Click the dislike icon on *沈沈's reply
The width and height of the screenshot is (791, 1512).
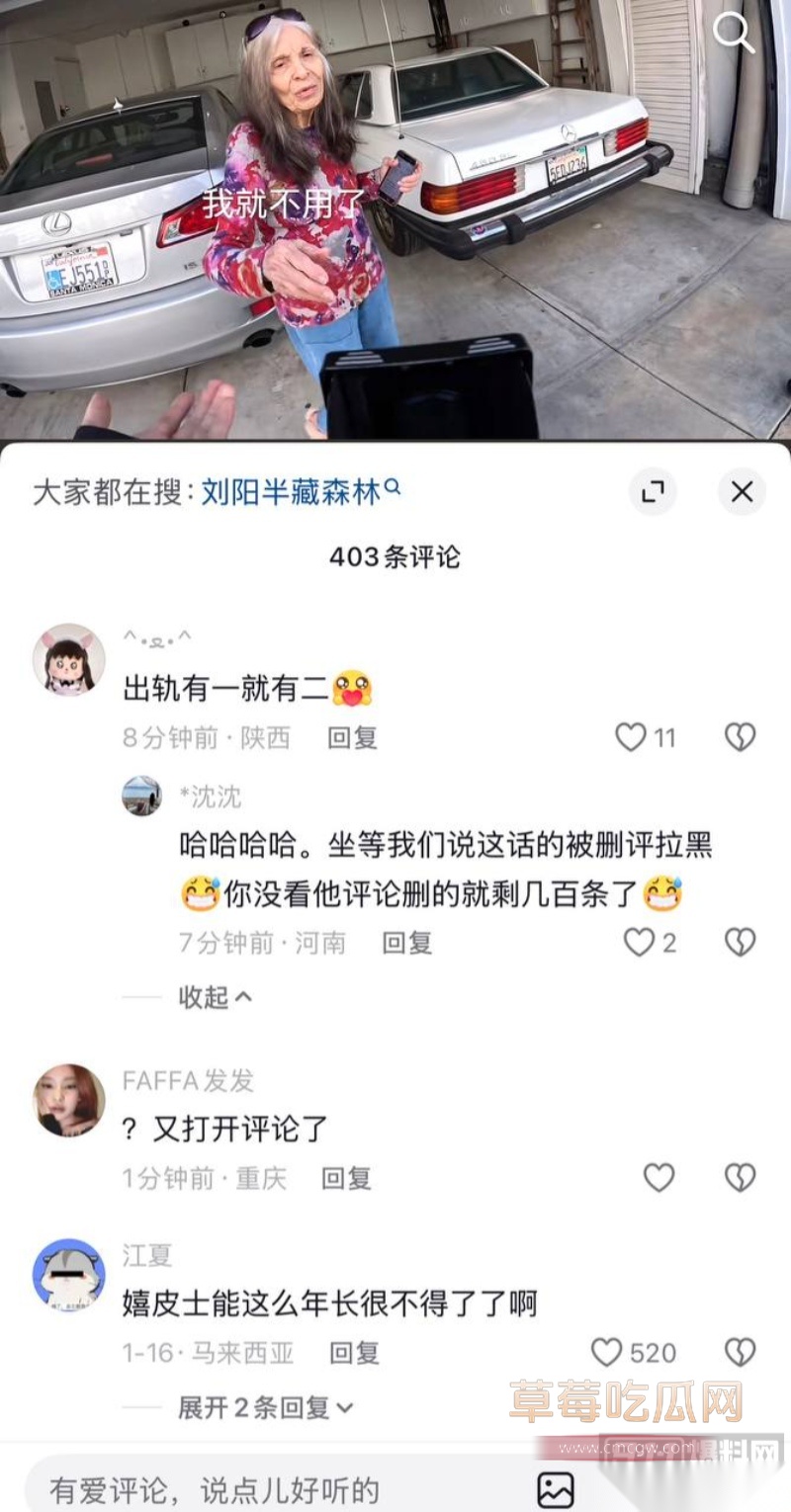point(741,944)
